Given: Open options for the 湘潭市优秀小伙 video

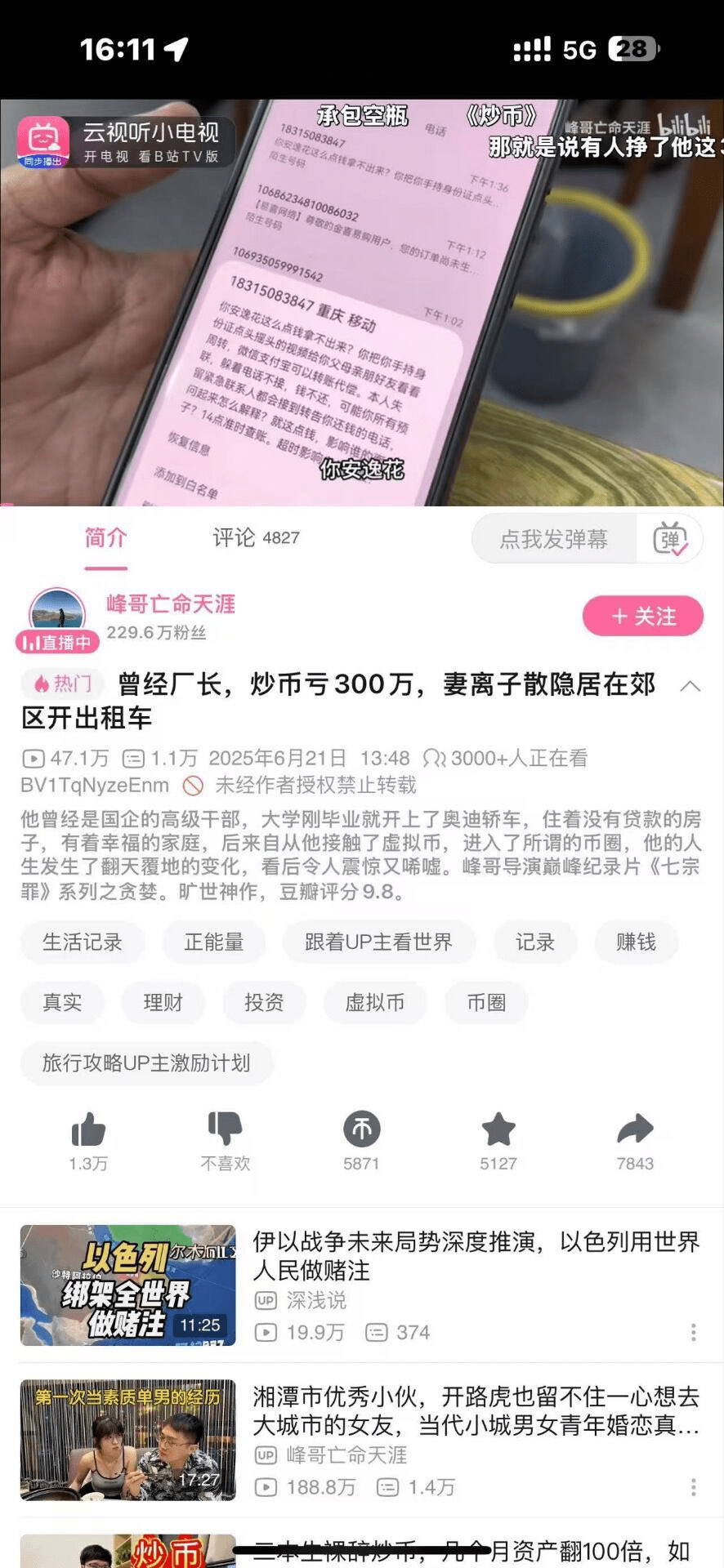Looking at the screenshot, I should tap(693, 1487).
